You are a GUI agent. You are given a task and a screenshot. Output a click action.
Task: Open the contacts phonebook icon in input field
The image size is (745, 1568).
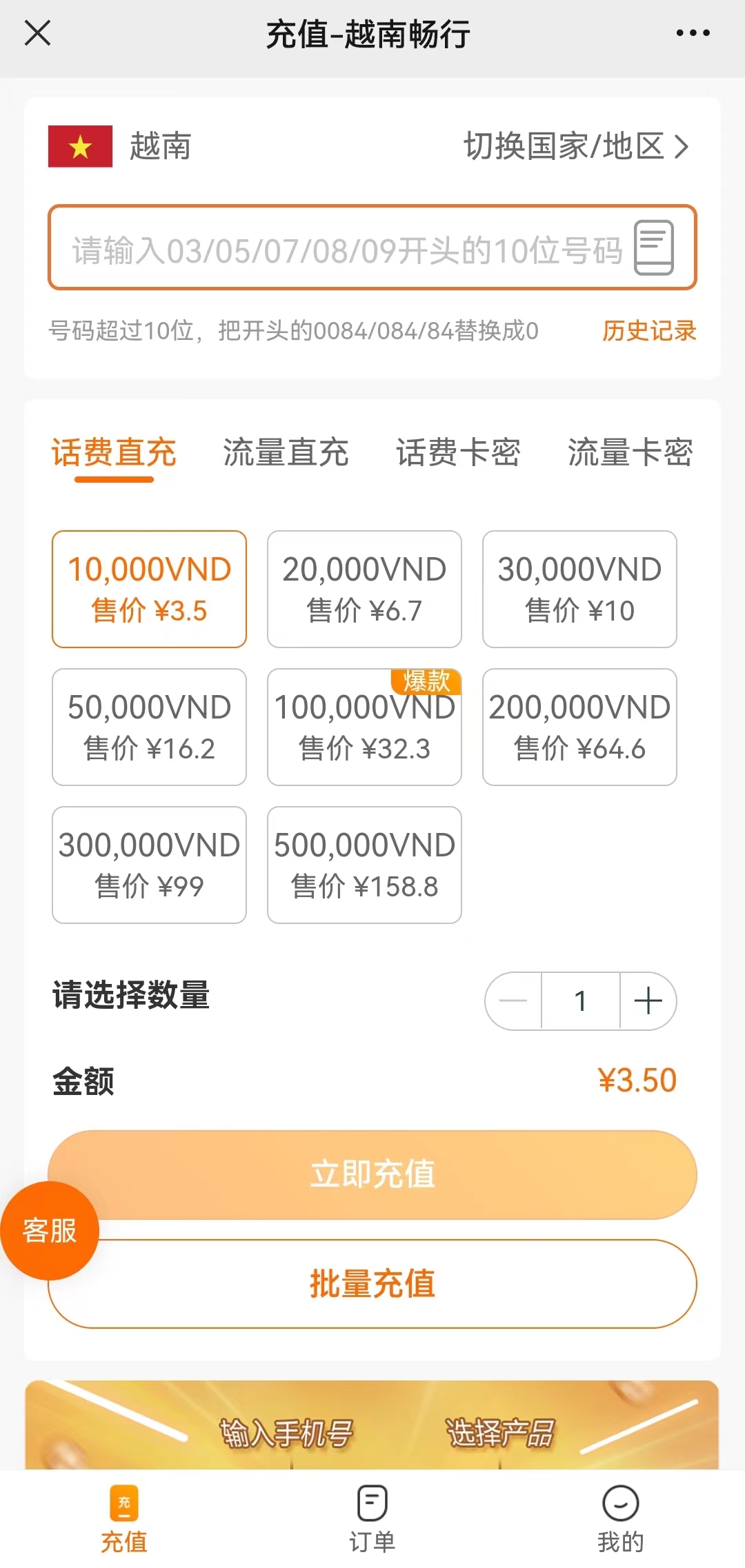(654, 248)
